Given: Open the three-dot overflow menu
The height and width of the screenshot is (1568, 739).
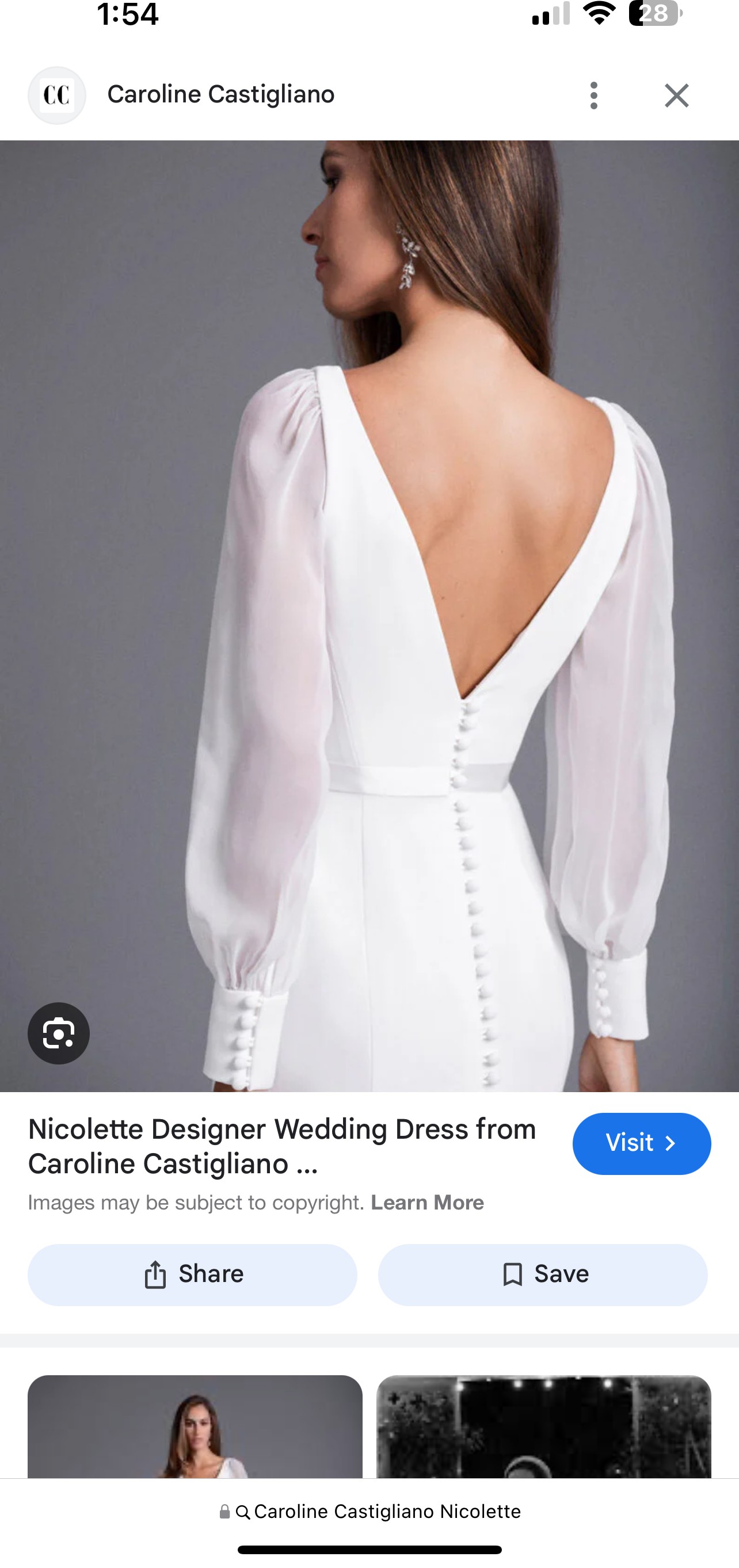Looking at the screenshot, I should pyautogui.click(x=593, y=96).
